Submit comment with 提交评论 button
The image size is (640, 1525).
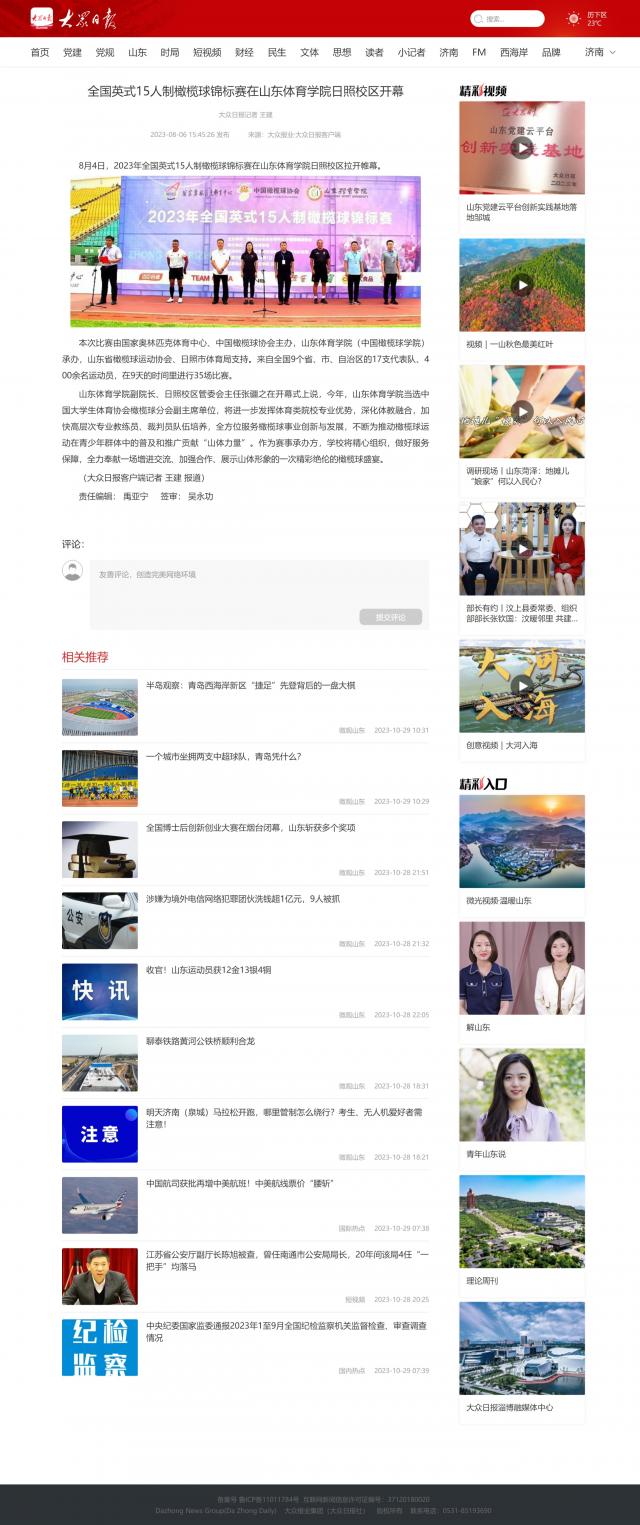point(390,617)
